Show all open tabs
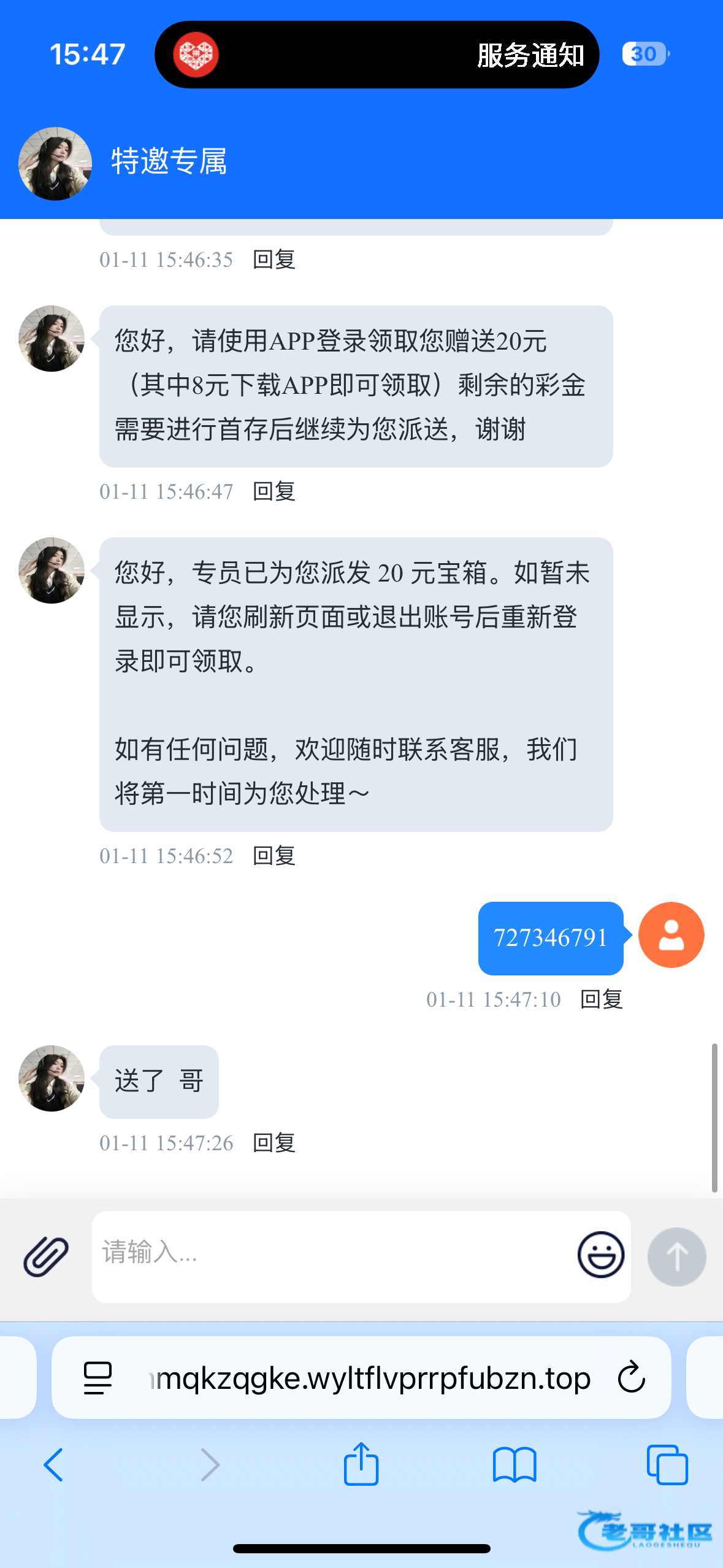The image size is (723, 1568). (x=667, y=1464)
